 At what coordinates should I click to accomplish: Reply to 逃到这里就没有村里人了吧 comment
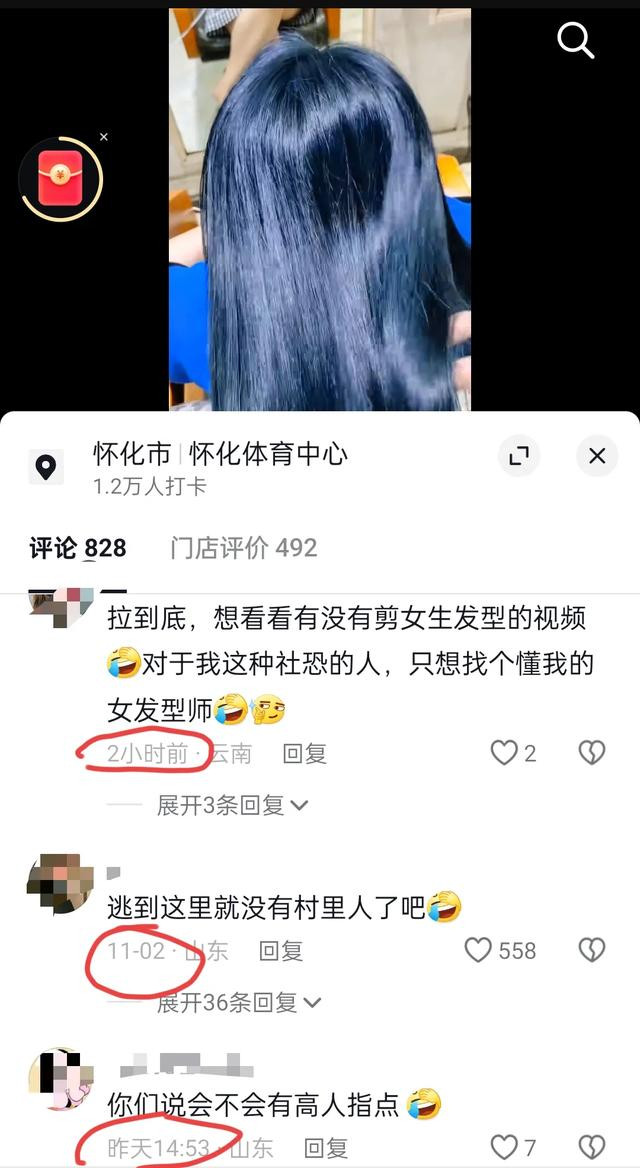(281, 950)
